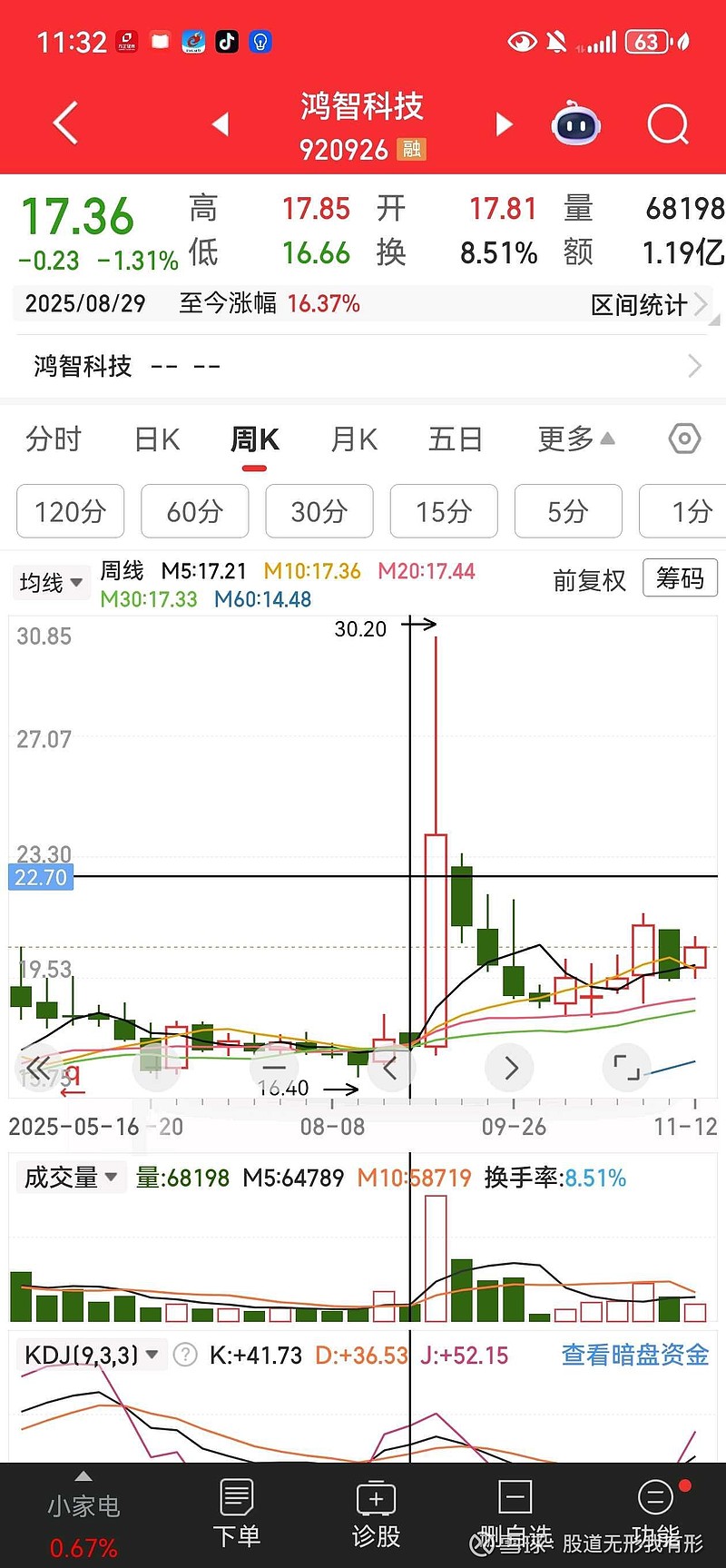
Task: Tap the search icon at top right
Action: 667,124
